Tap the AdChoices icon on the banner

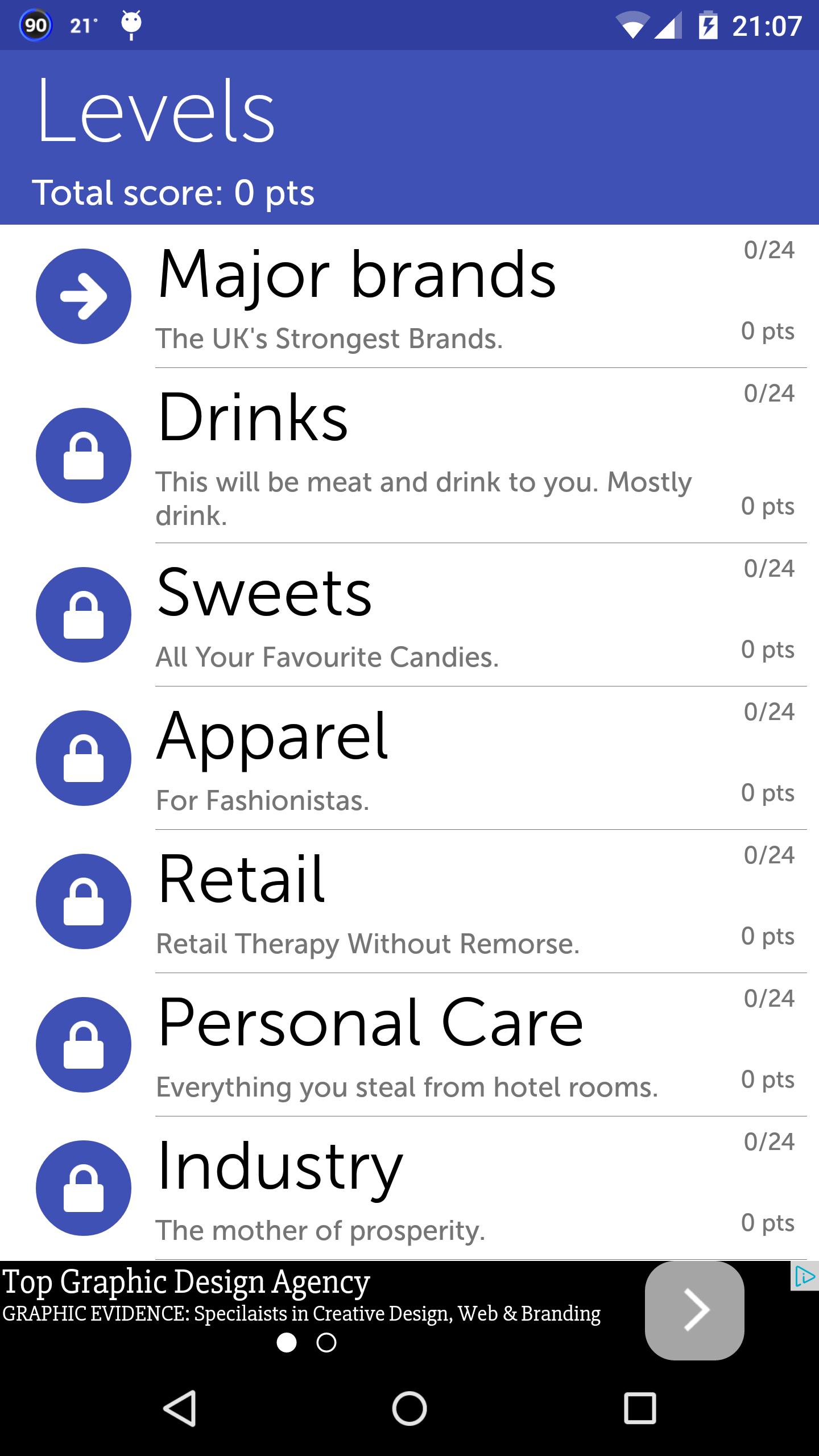pos(804,1277)
